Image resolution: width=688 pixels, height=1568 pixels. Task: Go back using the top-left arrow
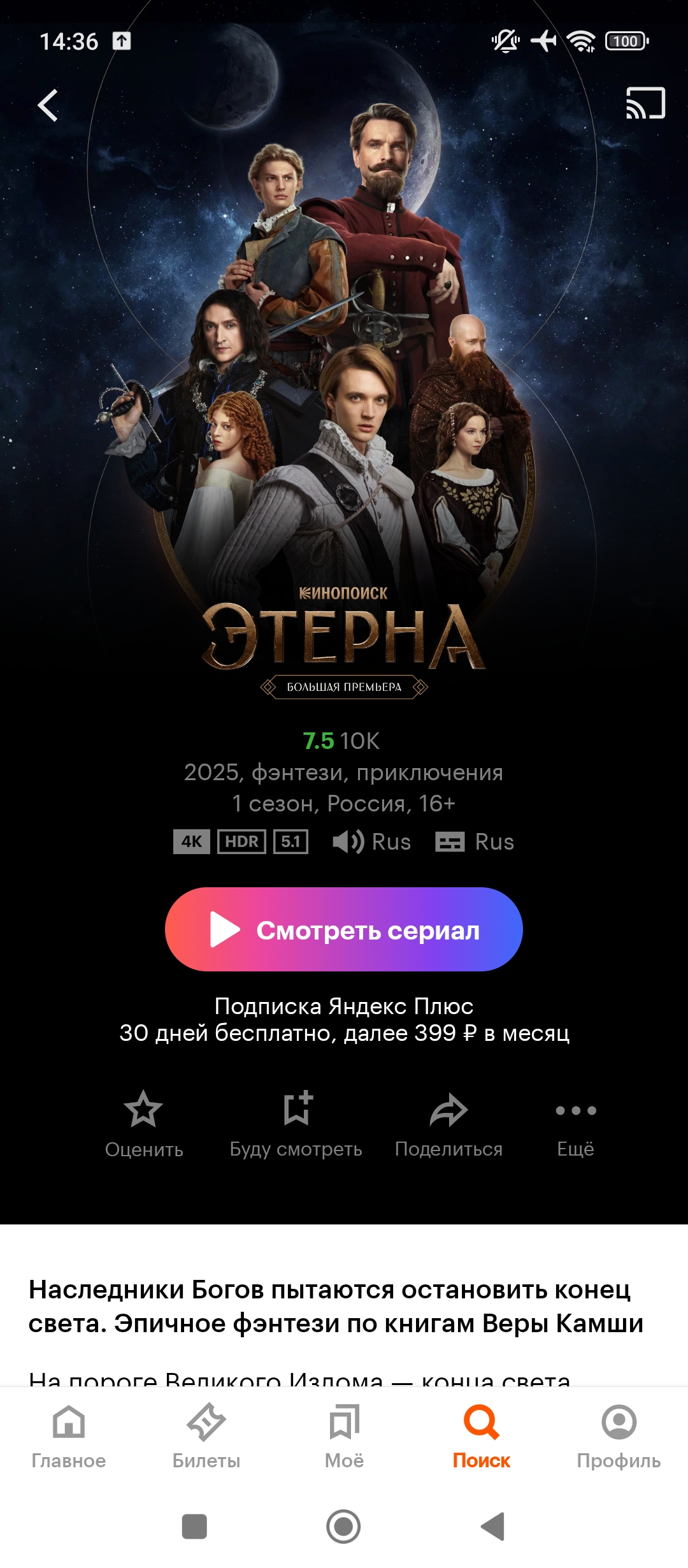pyautogui.click(x=48, y=105)
